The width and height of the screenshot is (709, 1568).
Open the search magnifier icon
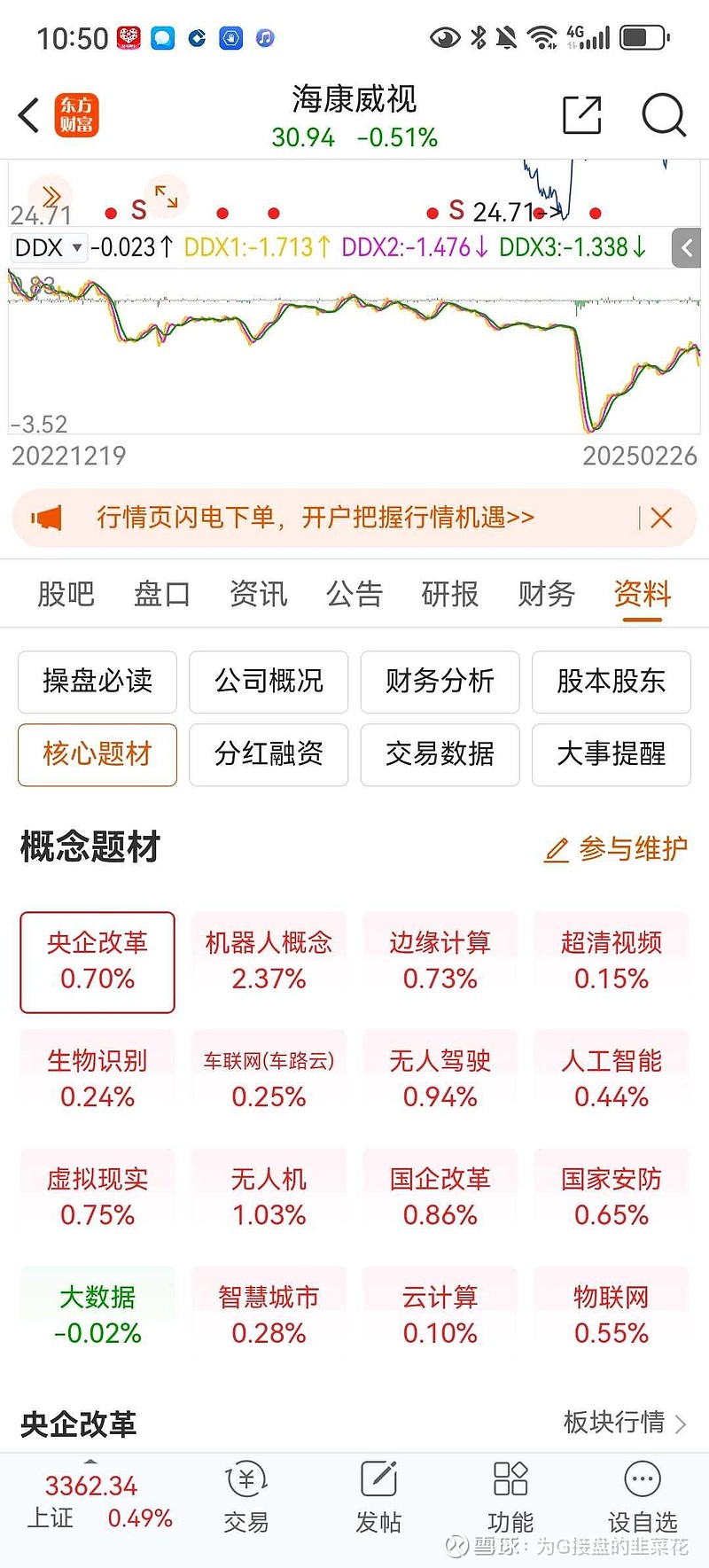pos(664,115)
